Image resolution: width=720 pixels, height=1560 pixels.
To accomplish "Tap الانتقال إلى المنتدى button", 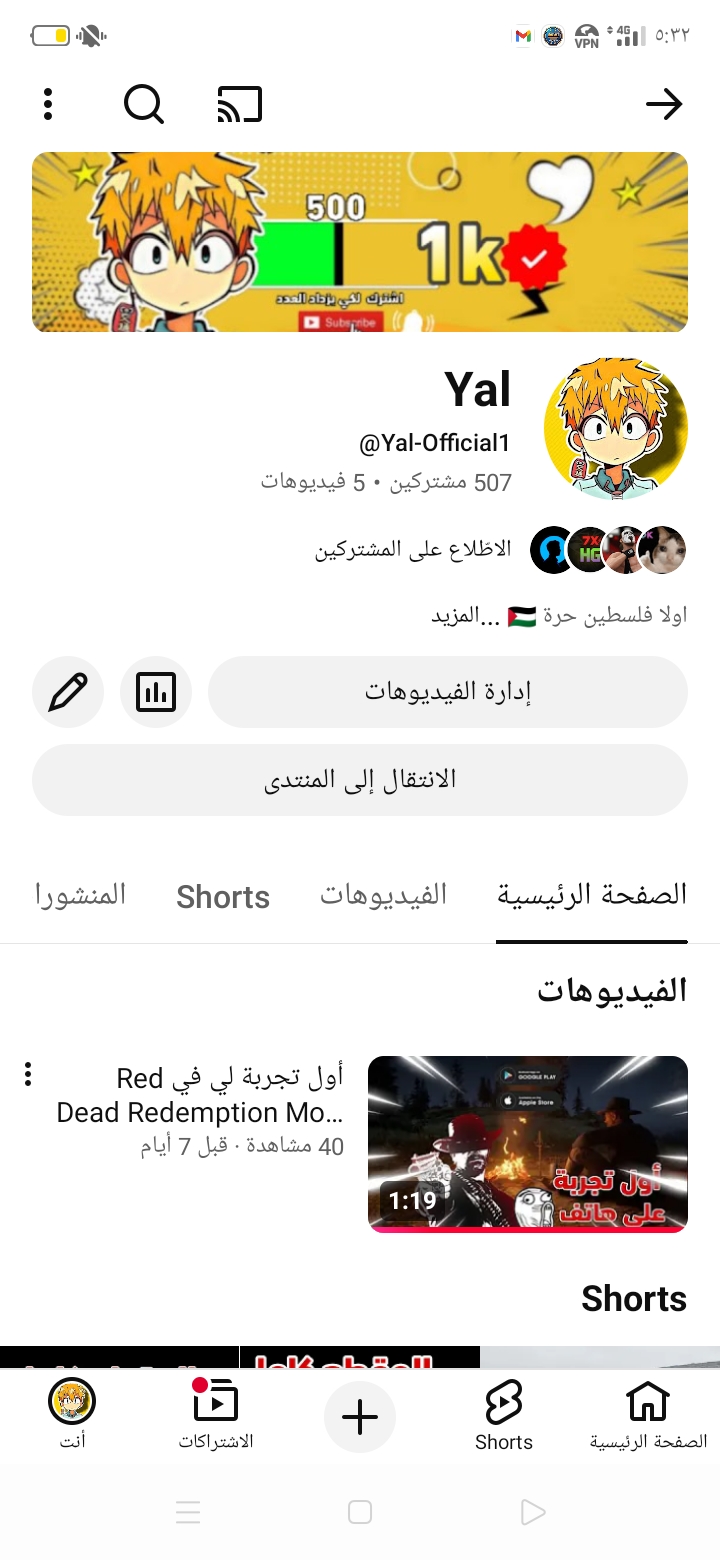I will [360, 780].
